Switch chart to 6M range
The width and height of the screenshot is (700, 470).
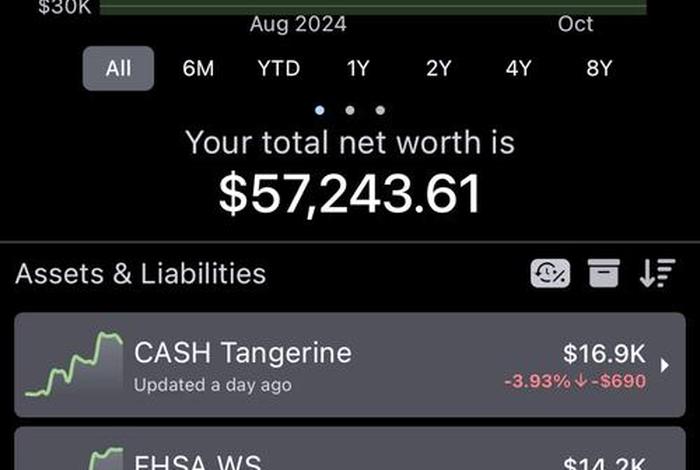click(x=198, y=69)
